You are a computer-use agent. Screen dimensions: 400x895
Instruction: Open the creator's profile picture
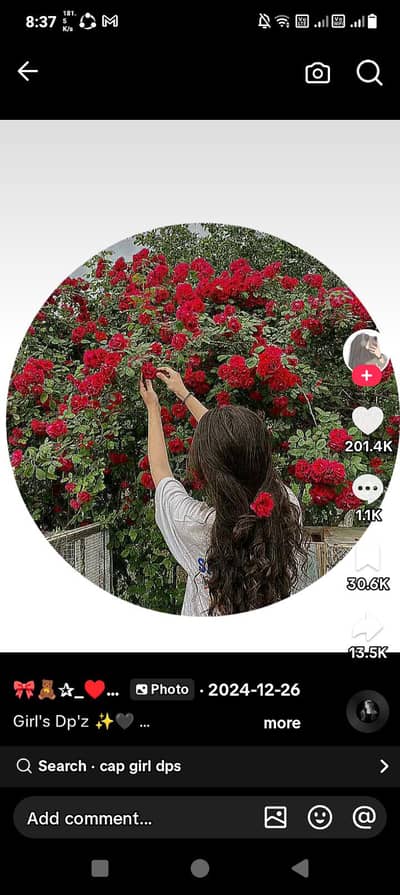[x=366, y=351]
